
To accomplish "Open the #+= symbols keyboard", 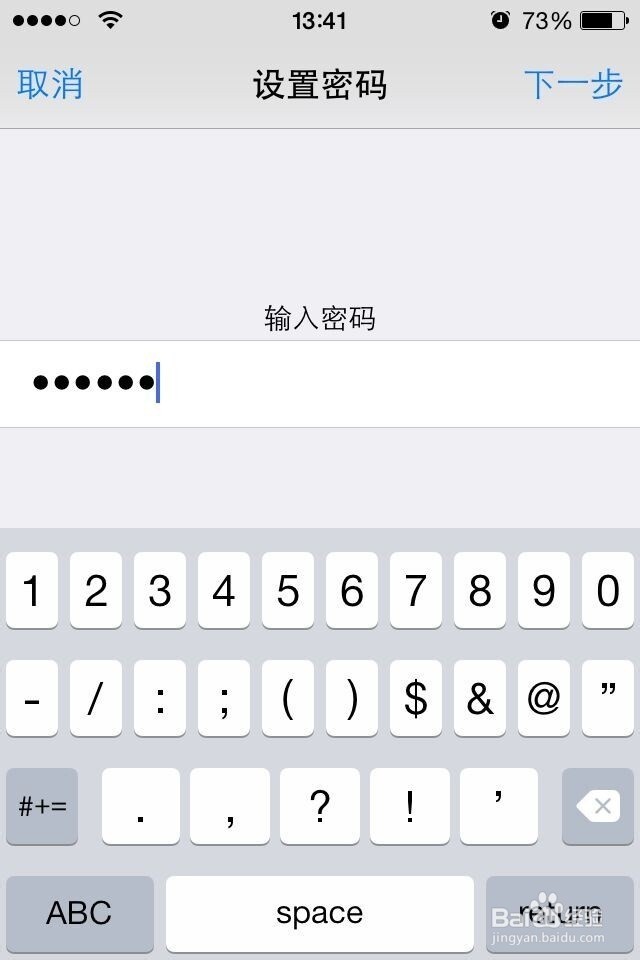I will tap(42, 806).
